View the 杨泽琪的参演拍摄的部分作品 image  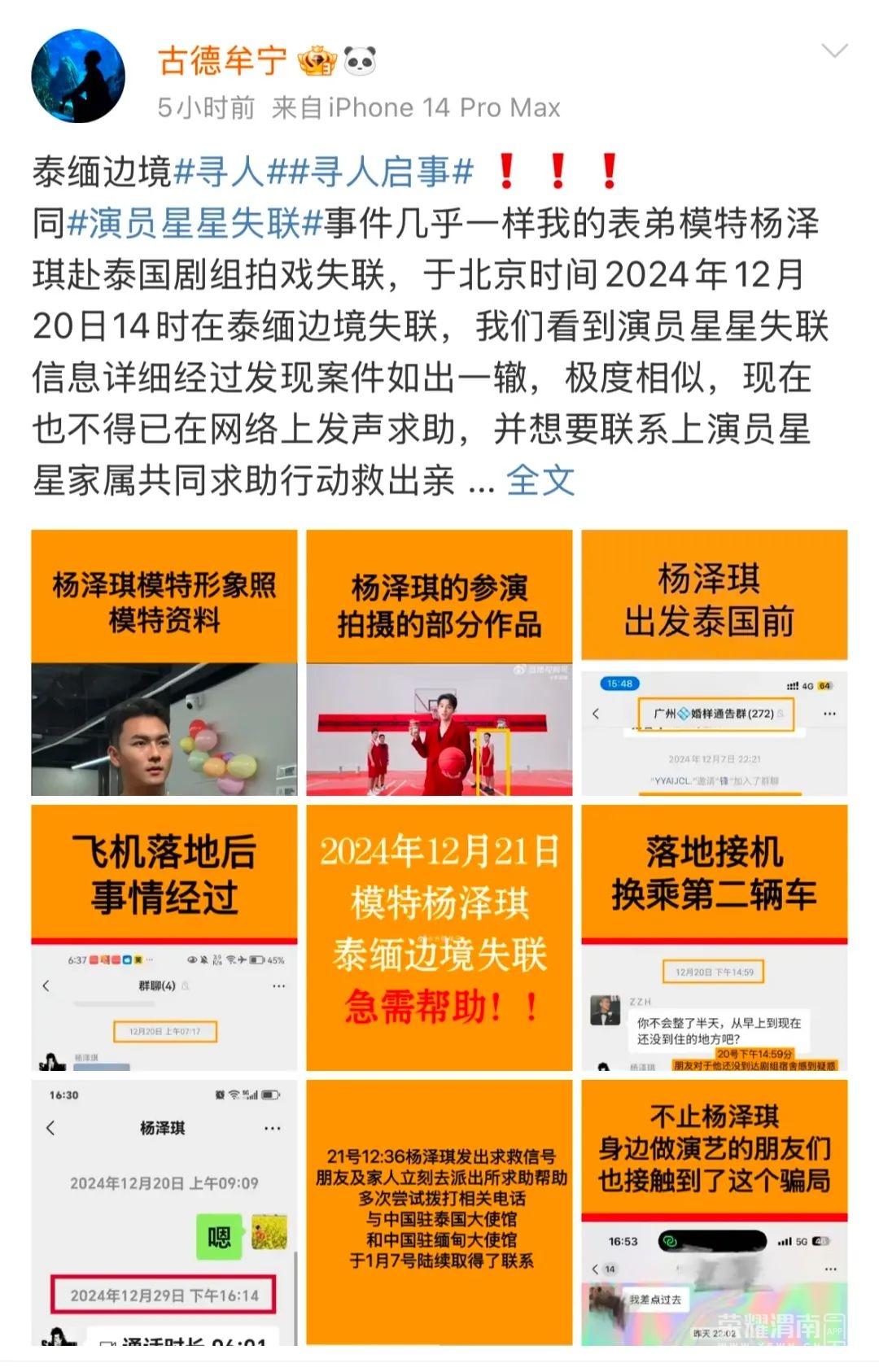[439, 662]
